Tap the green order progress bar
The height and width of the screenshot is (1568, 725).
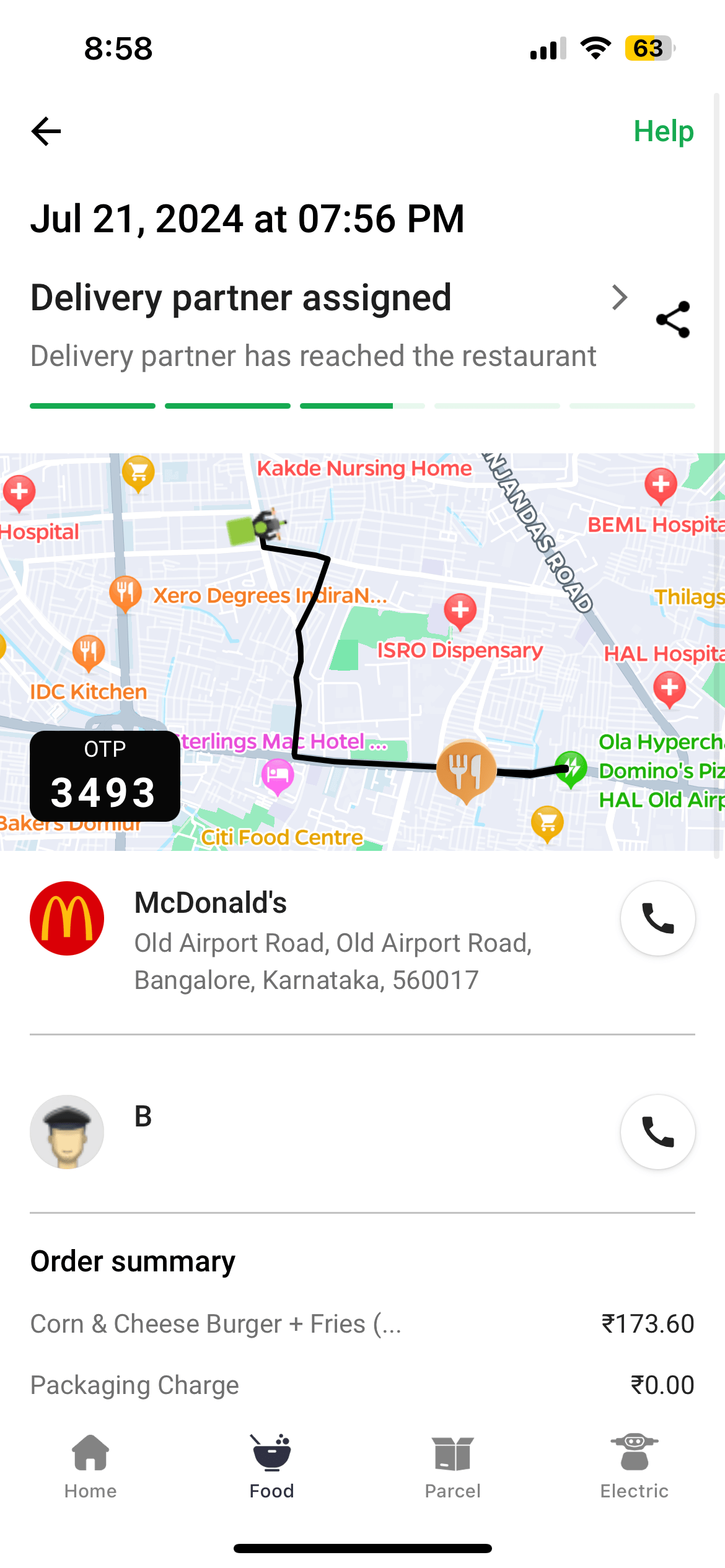211,405
